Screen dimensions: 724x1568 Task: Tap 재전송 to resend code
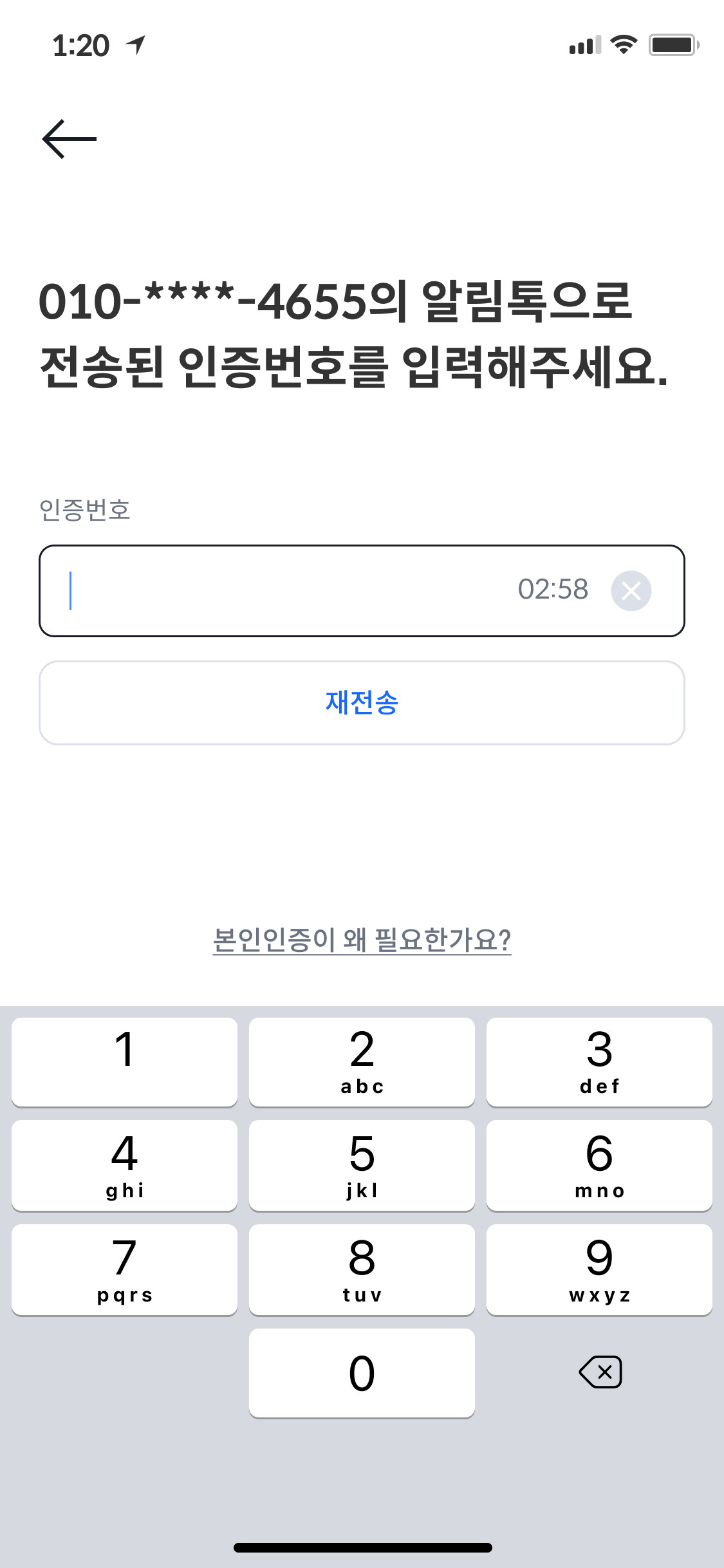pos(362,703)
